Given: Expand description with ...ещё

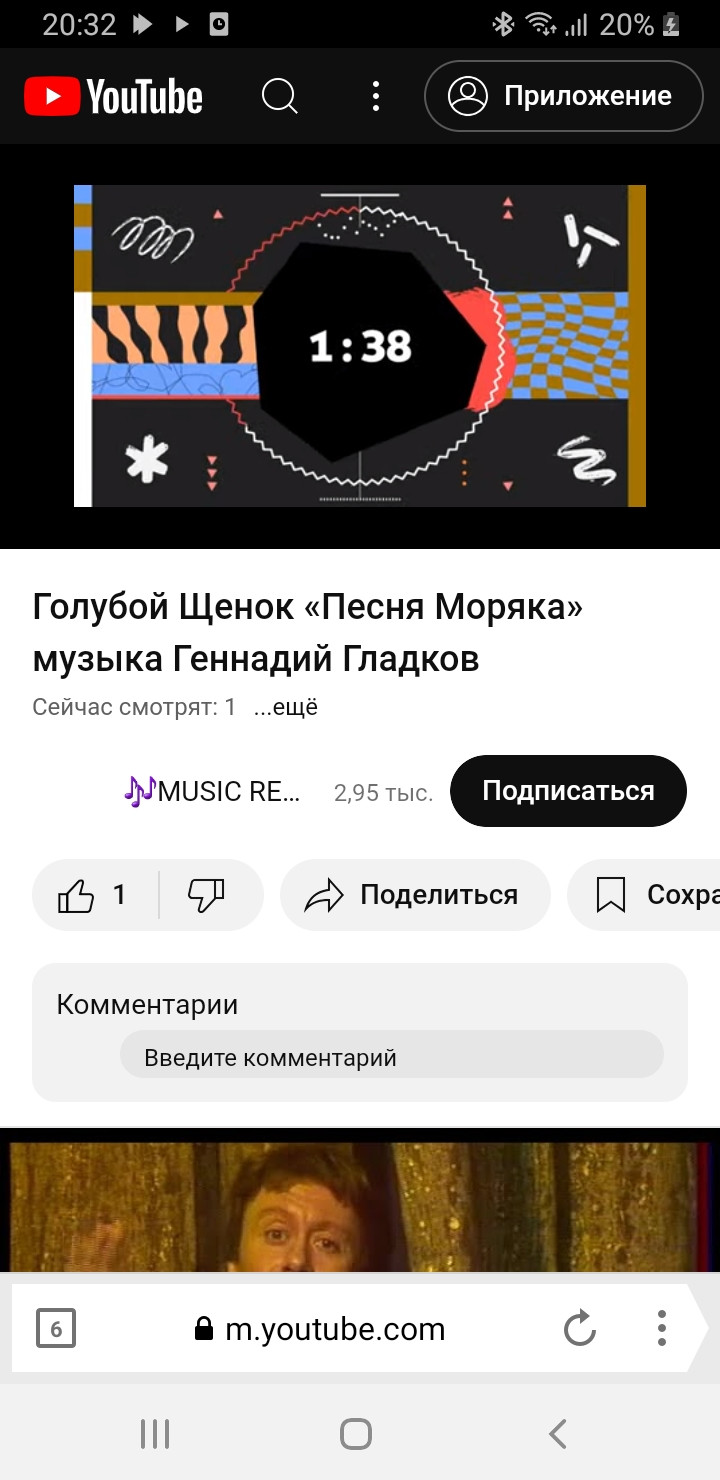Looking at the screenshot, I should pyautogui.click(x=285, y=707).
